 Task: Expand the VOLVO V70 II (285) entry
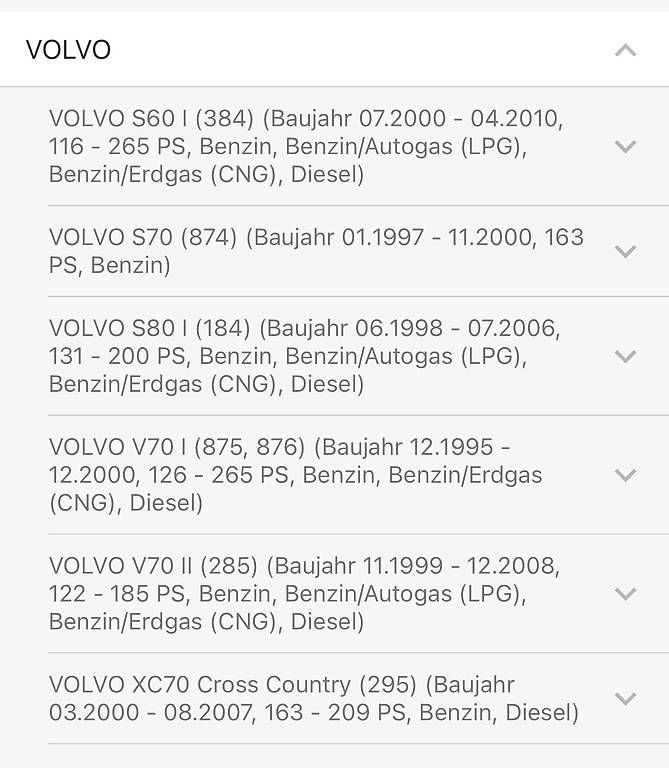pyautogui.click(x=625, y=594)
